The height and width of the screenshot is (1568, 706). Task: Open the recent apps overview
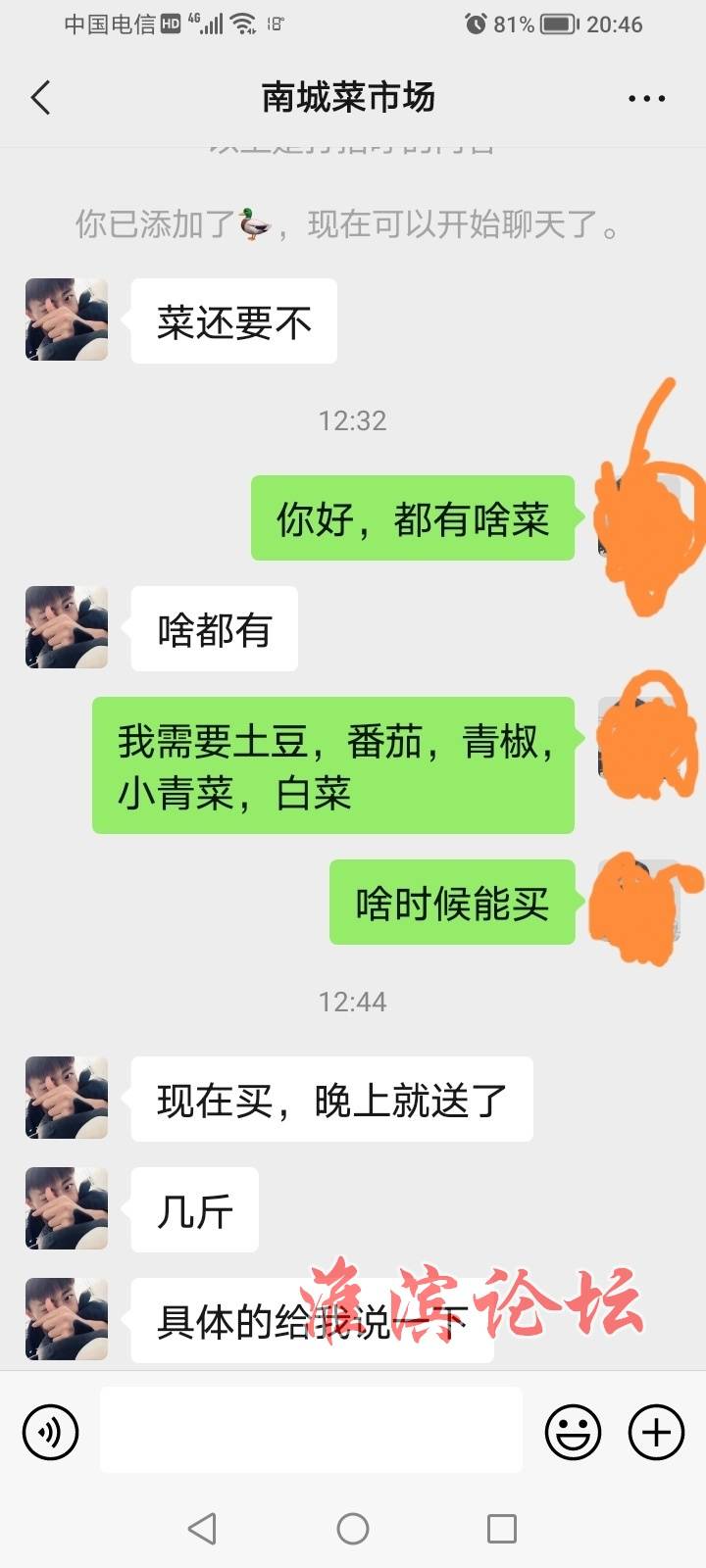(x=501, y=1529)
